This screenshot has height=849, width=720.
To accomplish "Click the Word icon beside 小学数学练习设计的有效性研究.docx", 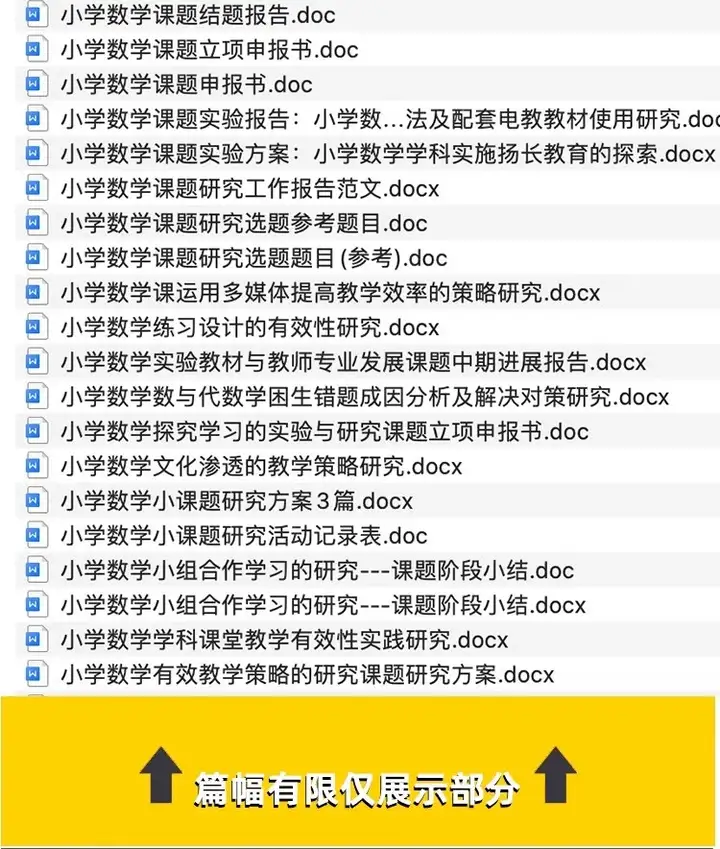I will (x=36, y=327).
